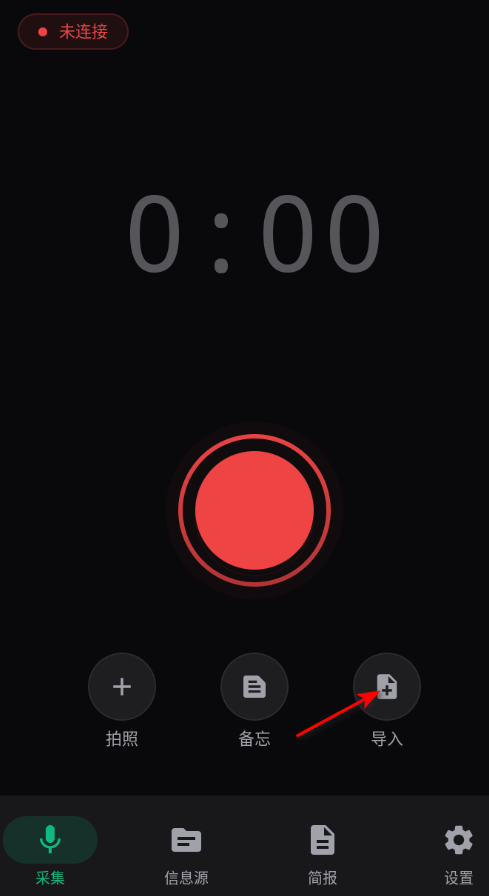This screenshot has height=896, width=489.
Task: Open the 备忘 memo button
Action: 254,686
